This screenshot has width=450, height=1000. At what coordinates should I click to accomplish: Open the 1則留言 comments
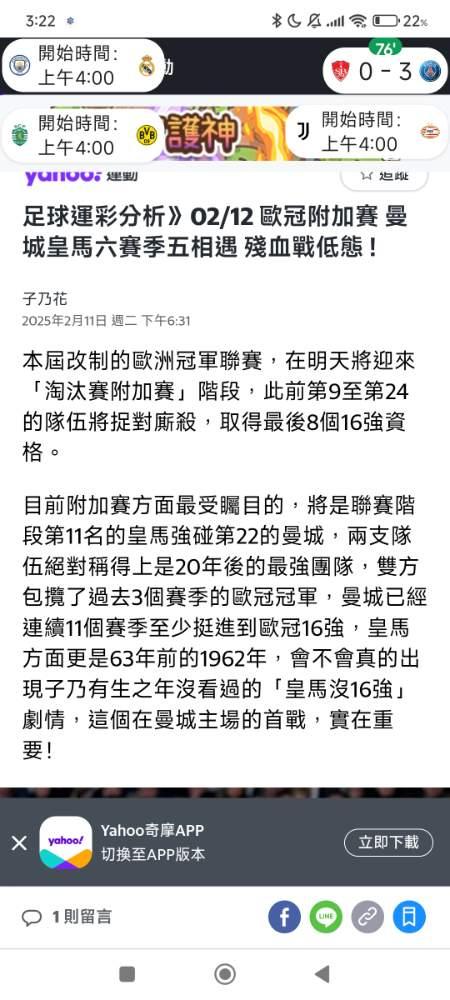tap(67, 917)
